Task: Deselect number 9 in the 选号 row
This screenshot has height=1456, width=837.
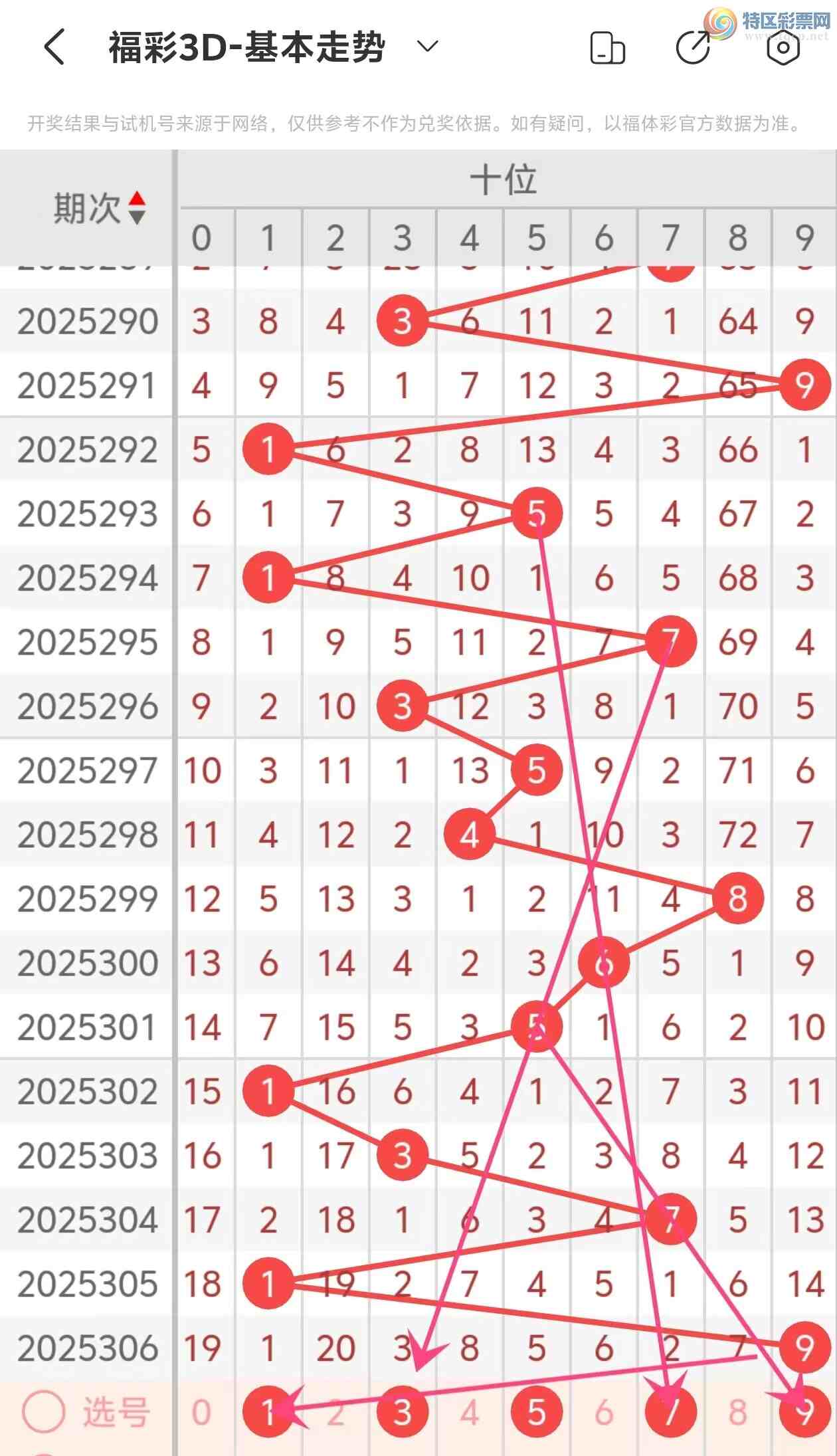Action: click(x=804, y=1412)
